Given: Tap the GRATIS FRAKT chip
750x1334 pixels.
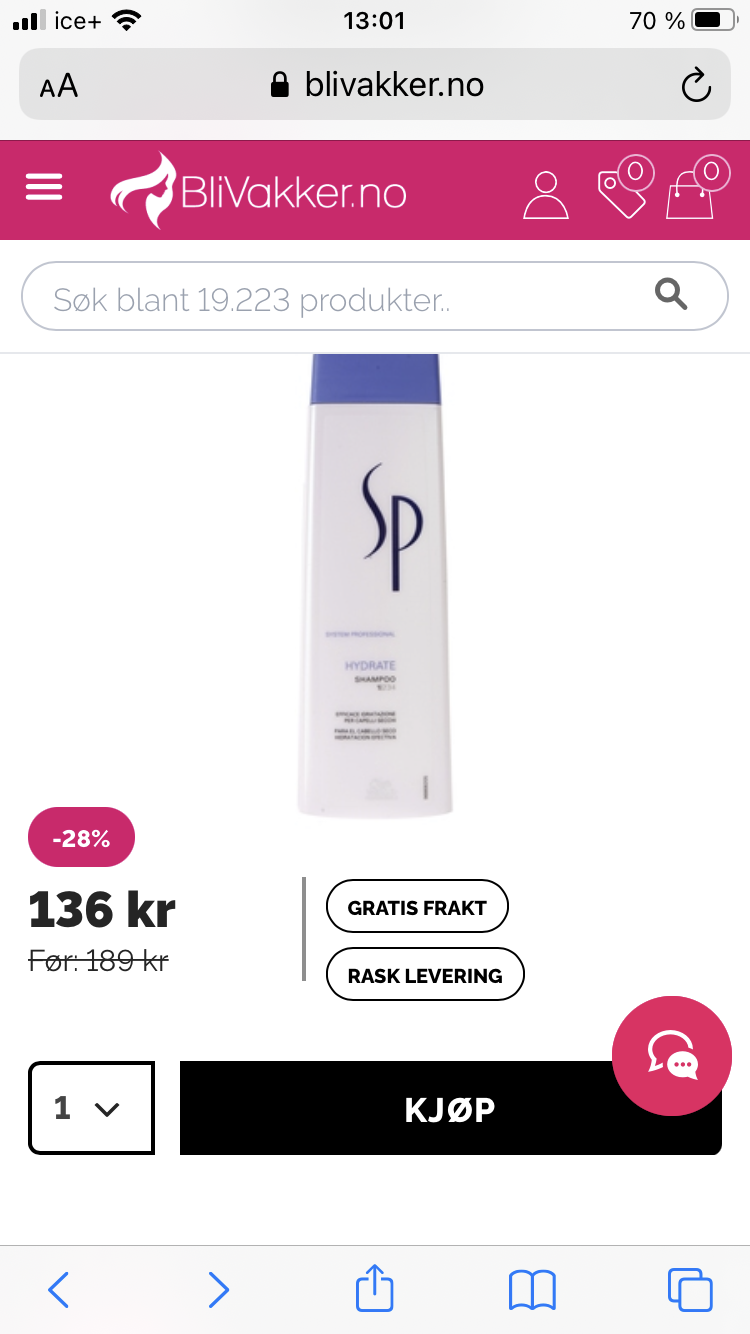Looking at the screenshot, I should click(x=417, y=908).
